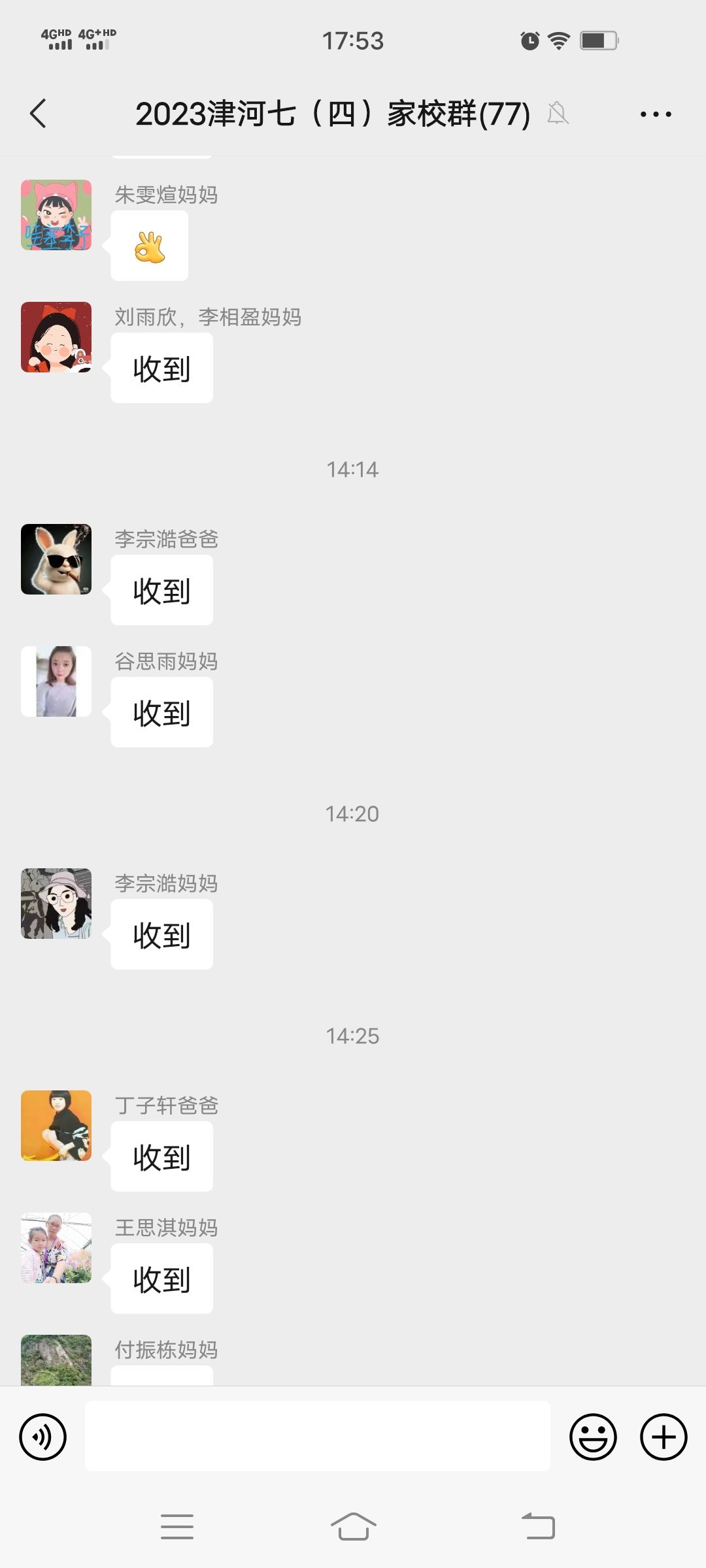This screenshot has width=706, height=1568.
Task: Switch to voice message input
Action: coord(43,1437)
